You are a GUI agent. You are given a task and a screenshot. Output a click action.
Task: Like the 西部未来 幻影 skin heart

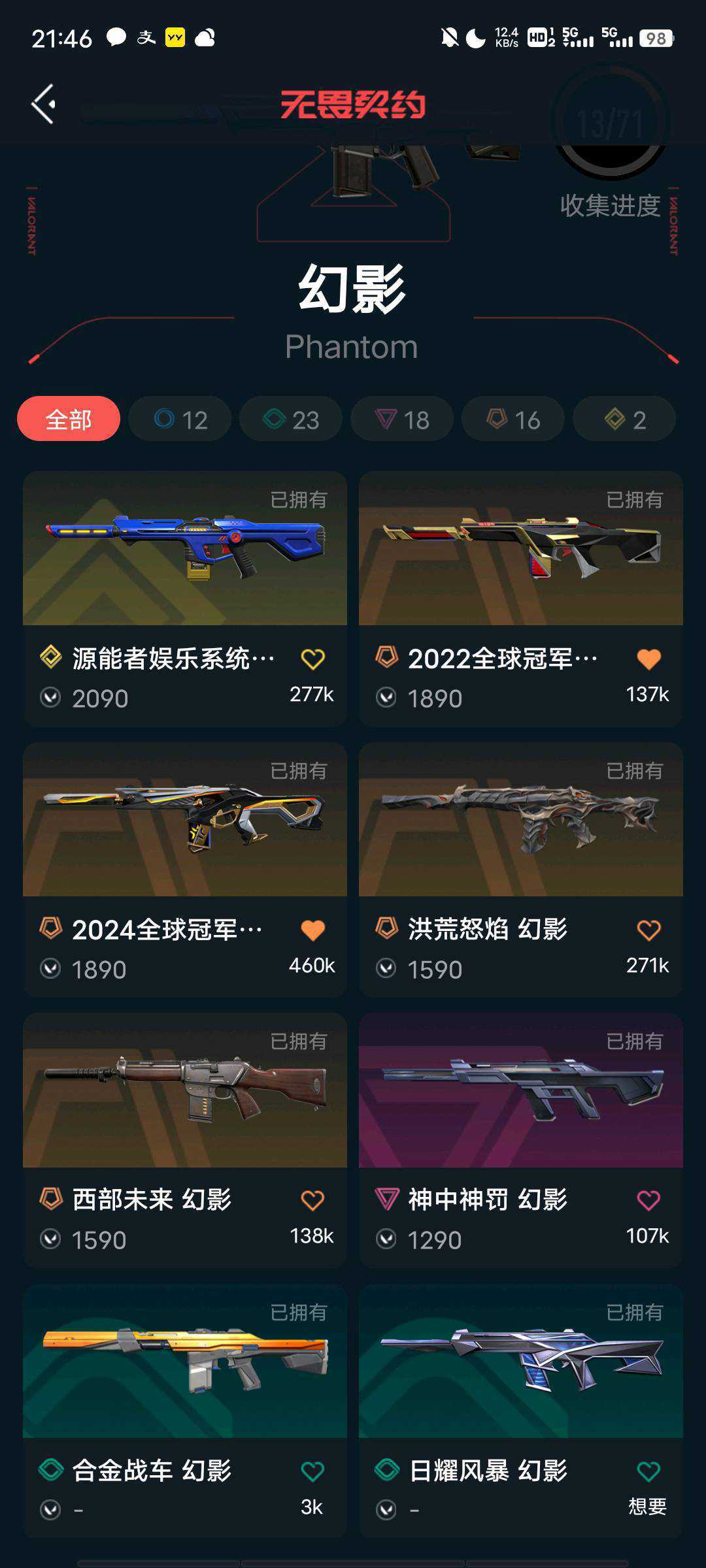pyautogui.click(x=312, y=1200)
